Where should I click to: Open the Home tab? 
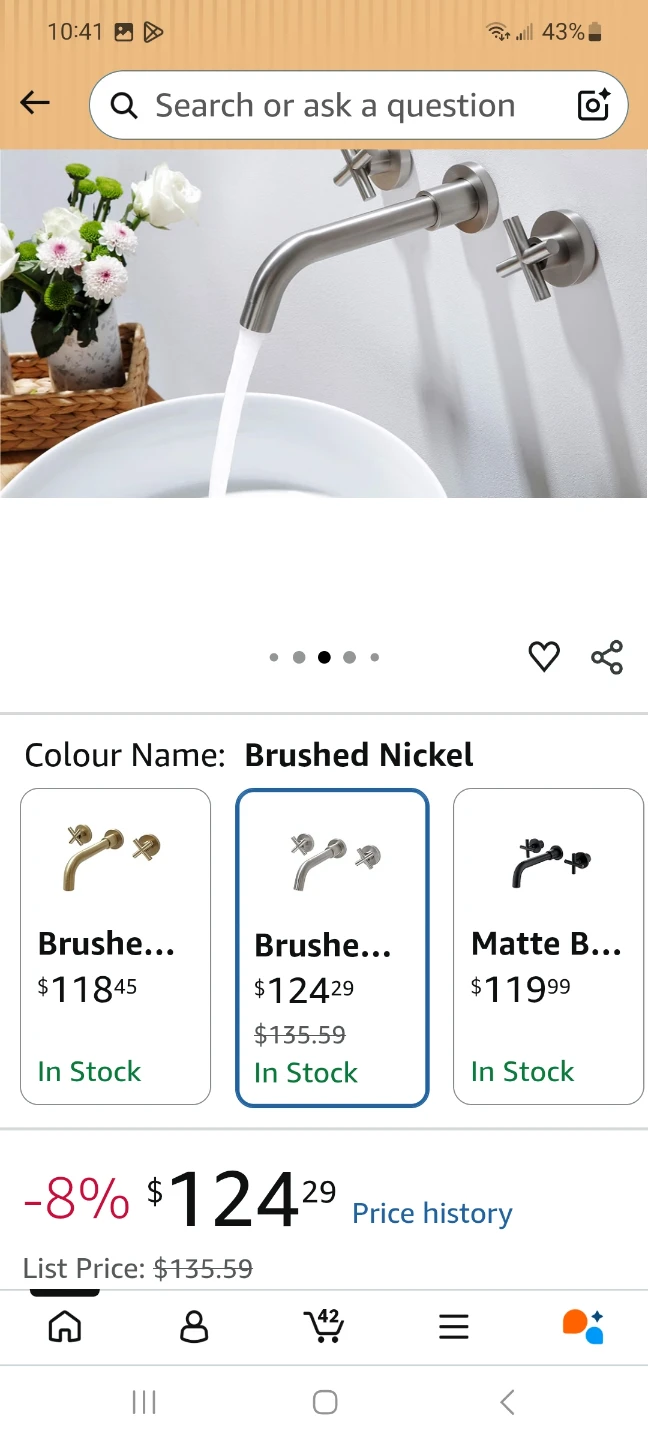65,1327
